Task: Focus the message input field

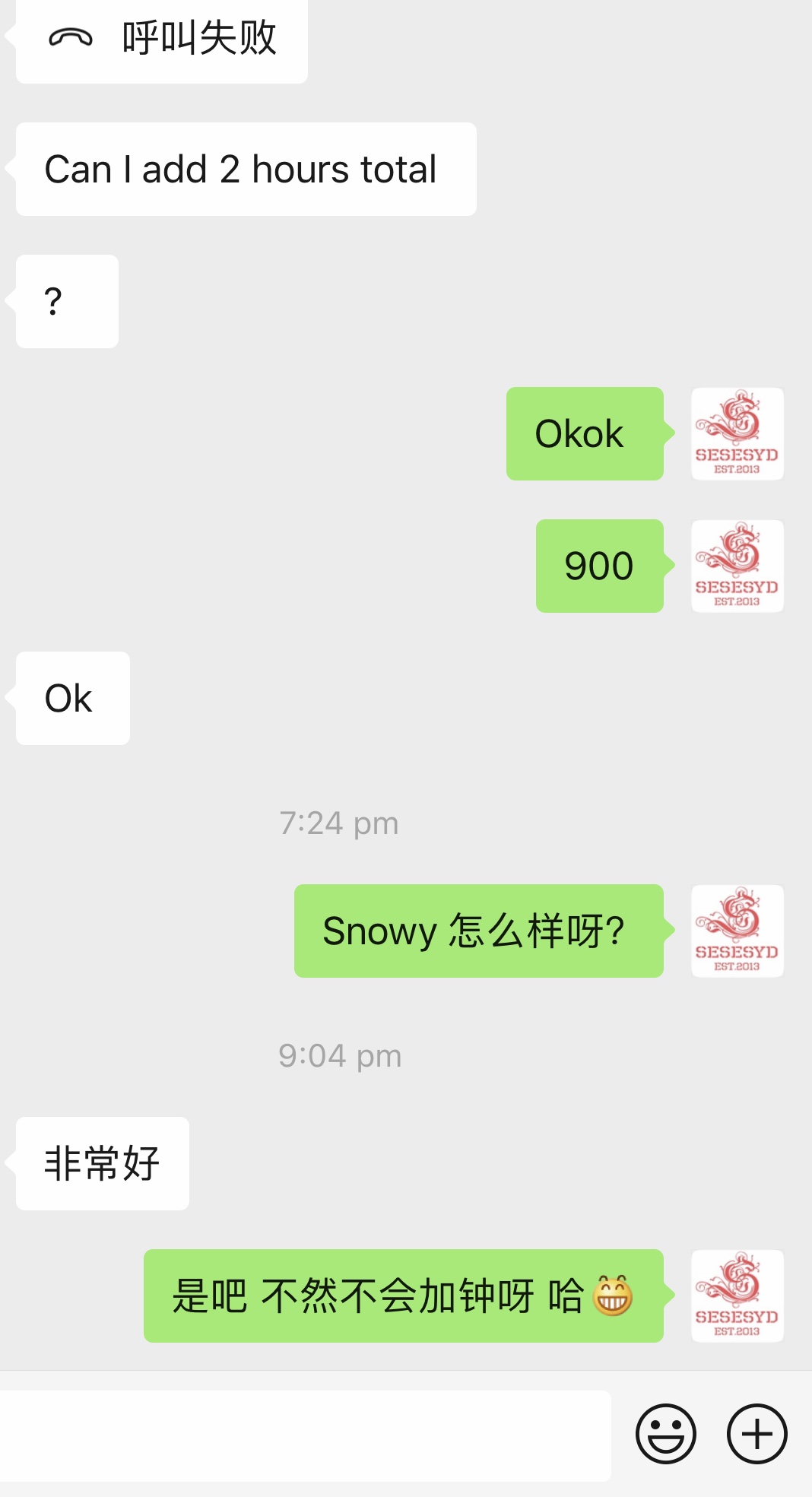Action: [304, 1435]
